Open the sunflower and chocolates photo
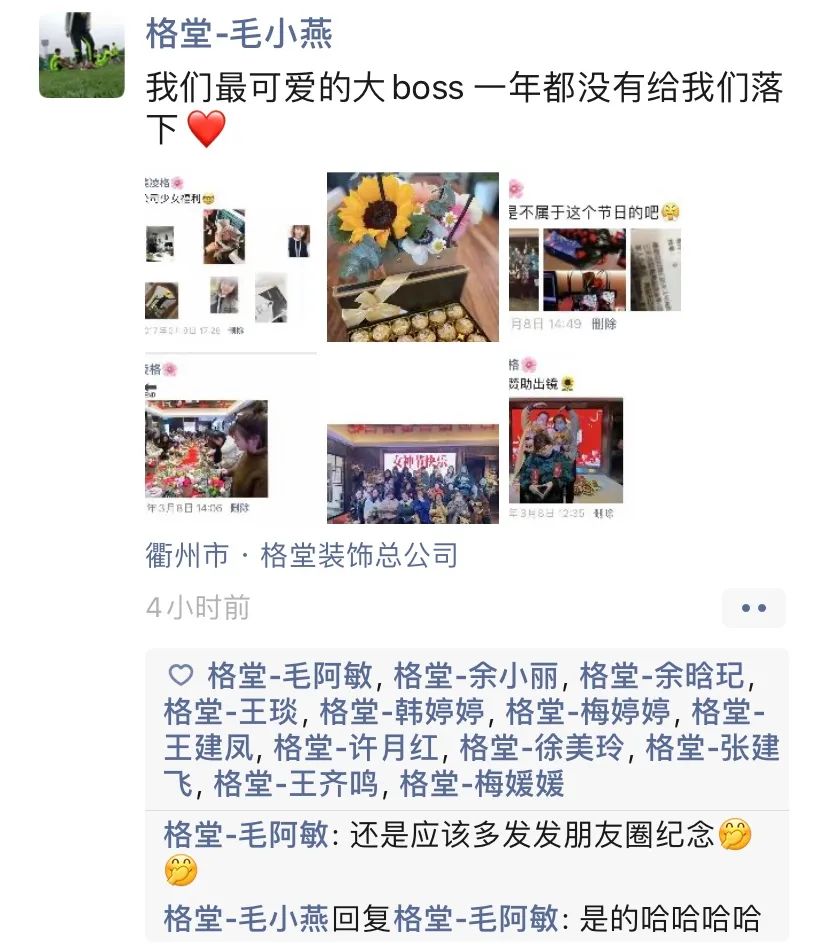 412,257
